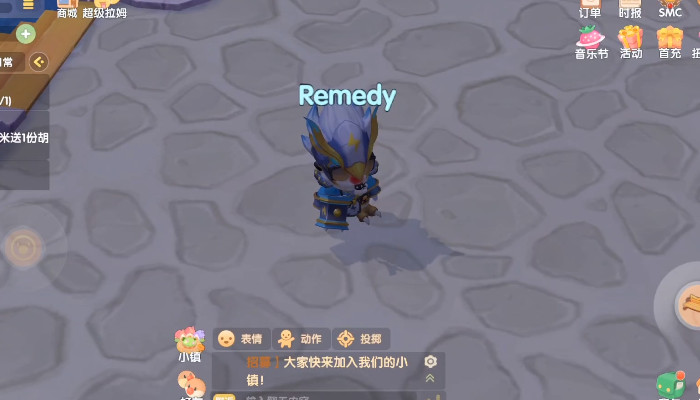700x400 pixels.
Task: Open the 时报 news icon
Action: pos(630,8)
